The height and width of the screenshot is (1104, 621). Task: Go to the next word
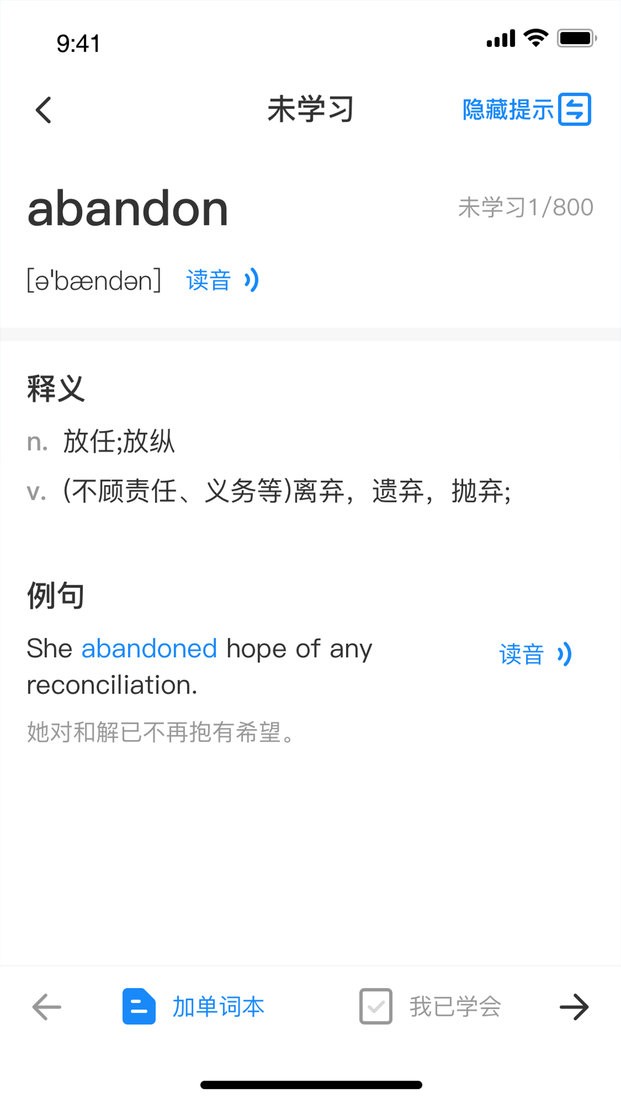coord(574,1007)
